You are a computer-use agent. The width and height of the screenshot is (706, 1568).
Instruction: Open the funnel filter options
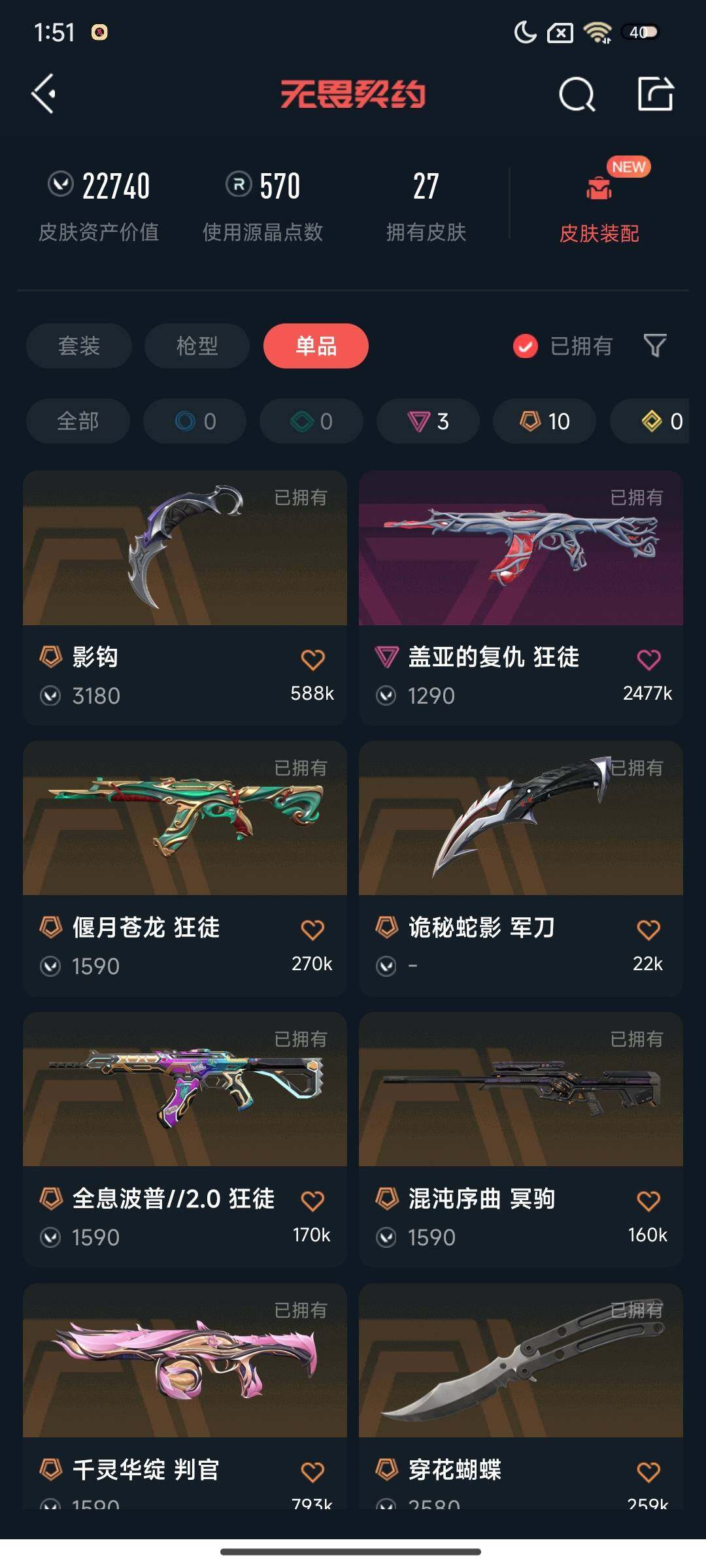pyautogui.click(x=654, y=346)
